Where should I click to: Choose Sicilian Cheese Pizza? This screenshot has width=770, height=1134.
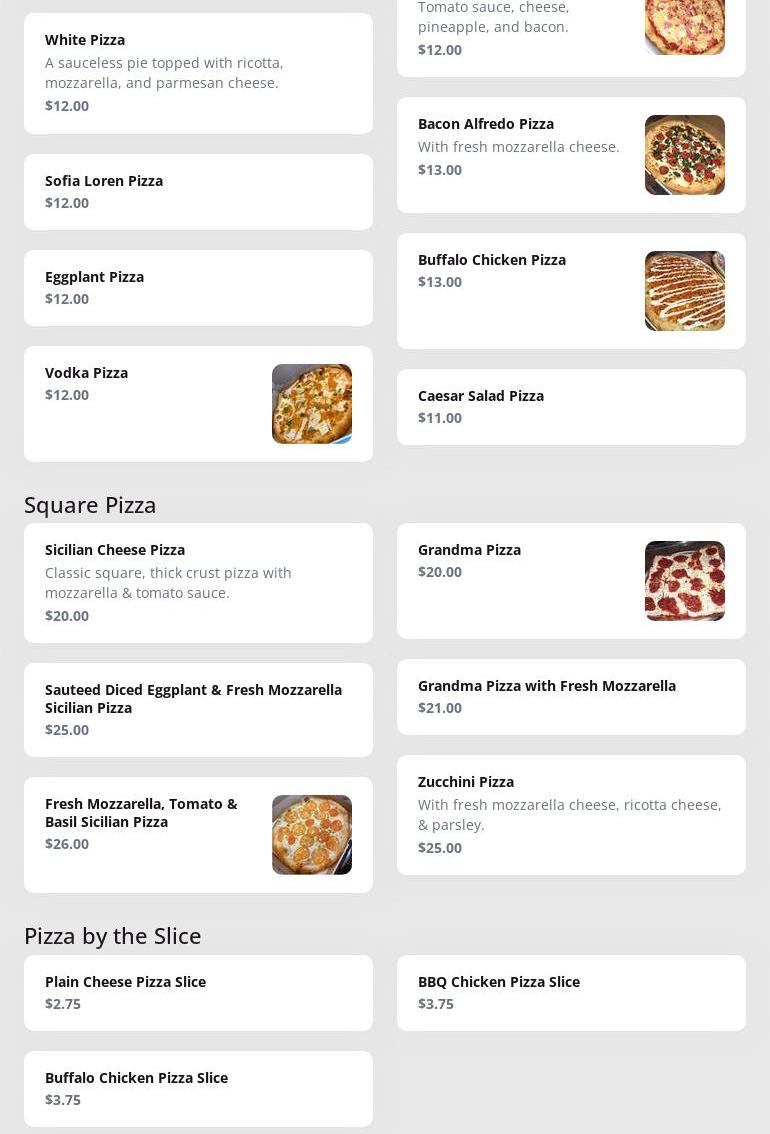point(198,583)
